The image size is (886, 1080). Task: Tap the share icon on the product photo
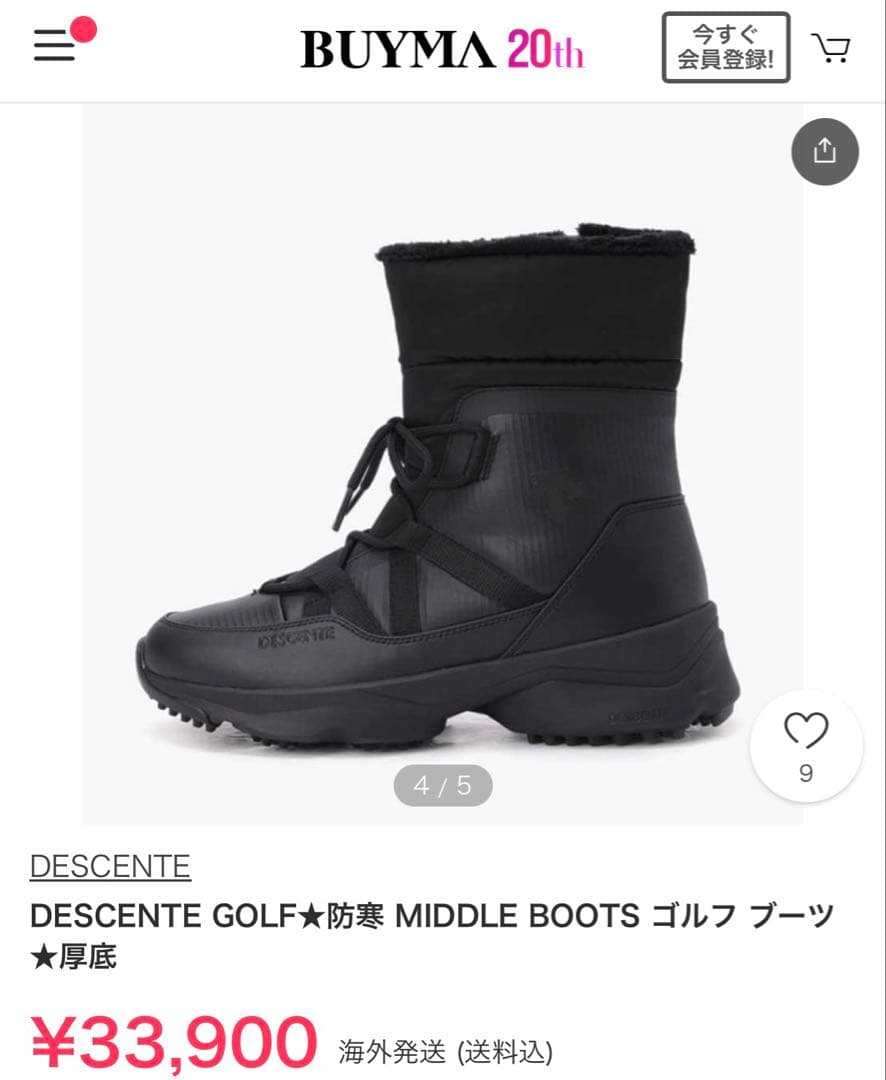coord(825,152)
